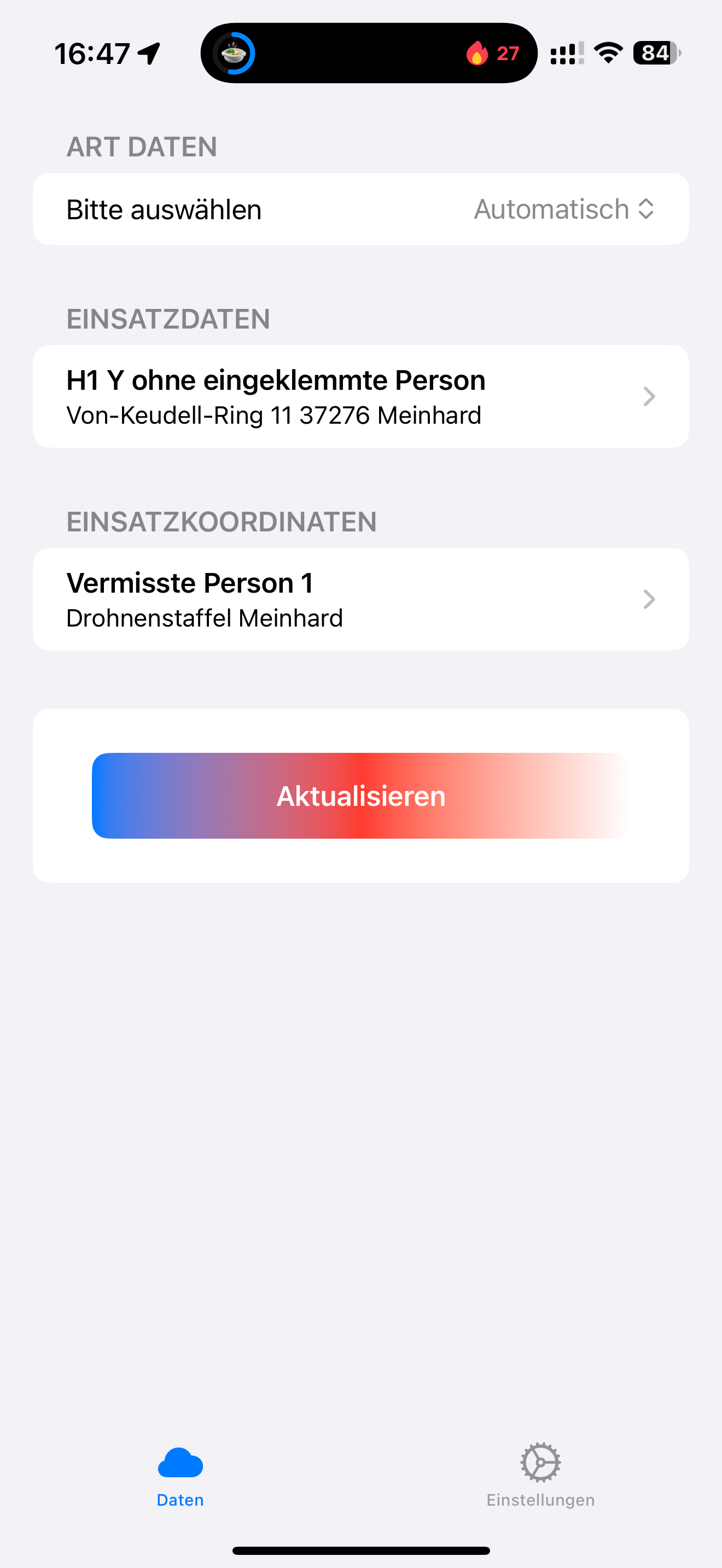722x1568 pixels.
Task: Tap the Aktualisieren button
Action: click(361, 795)
